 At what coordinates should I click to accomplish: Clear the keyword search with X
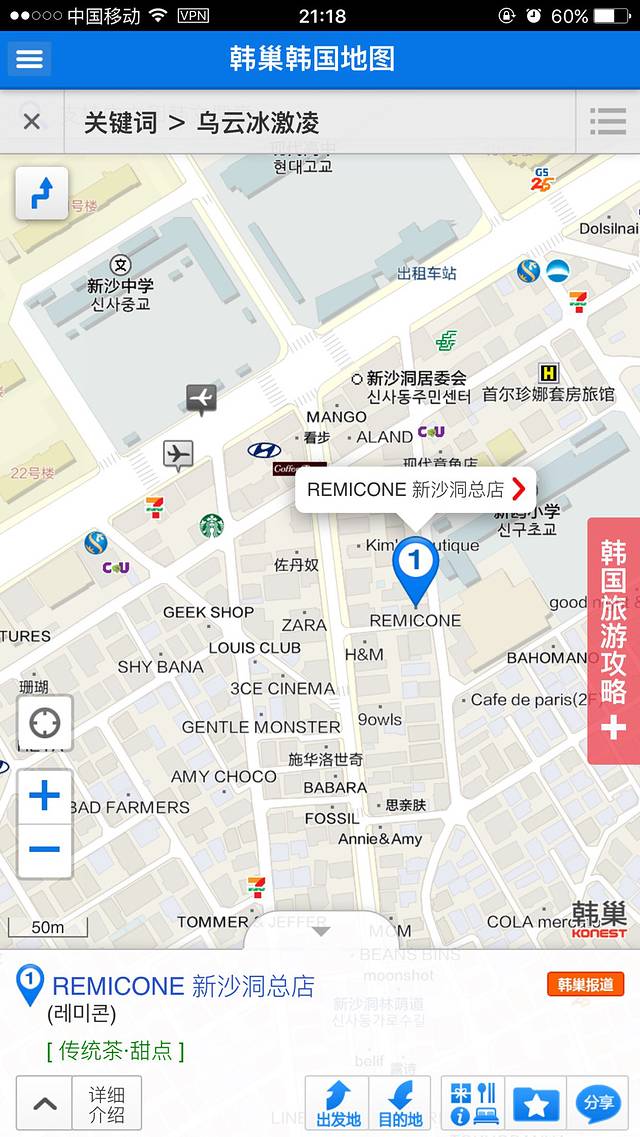(x=32, y=122)
